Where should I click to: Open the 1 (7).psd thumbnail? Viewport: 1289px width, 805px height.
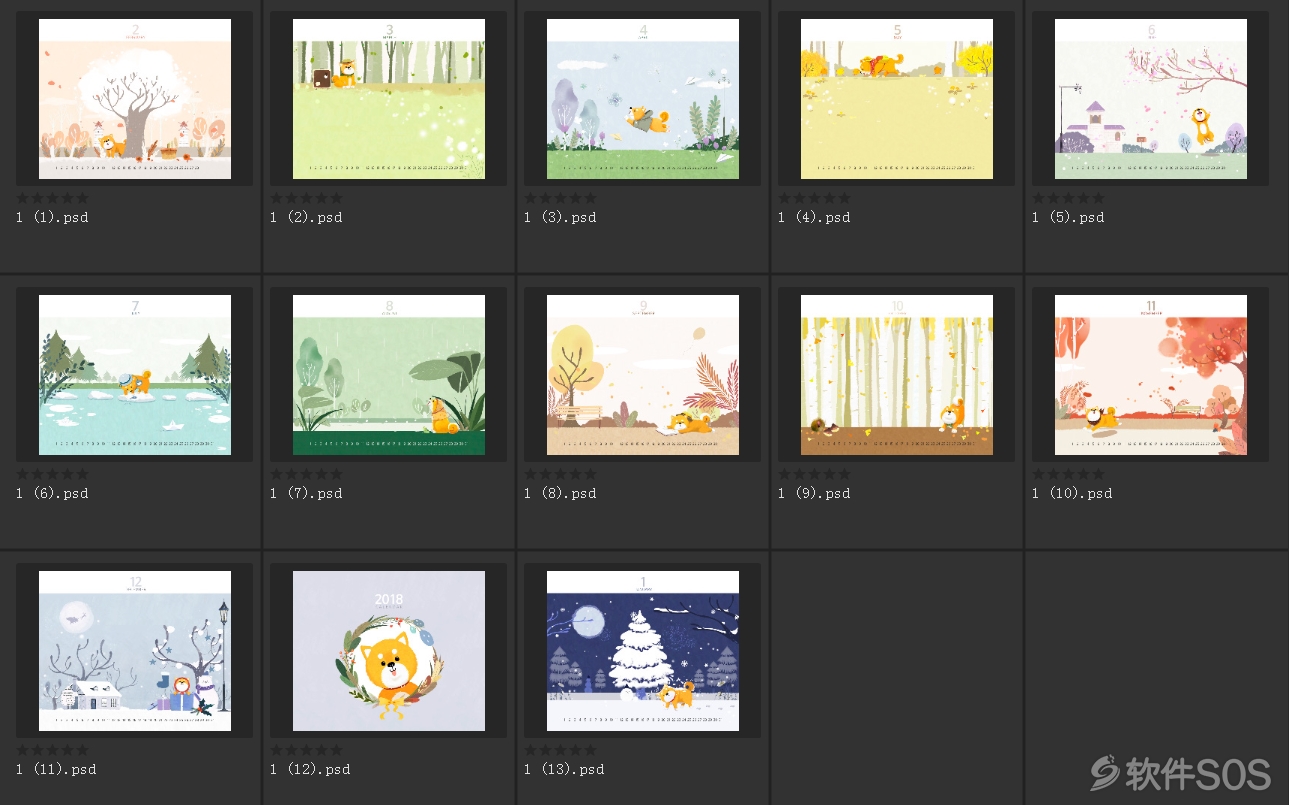pyautogui.click(x=389, y=375)
